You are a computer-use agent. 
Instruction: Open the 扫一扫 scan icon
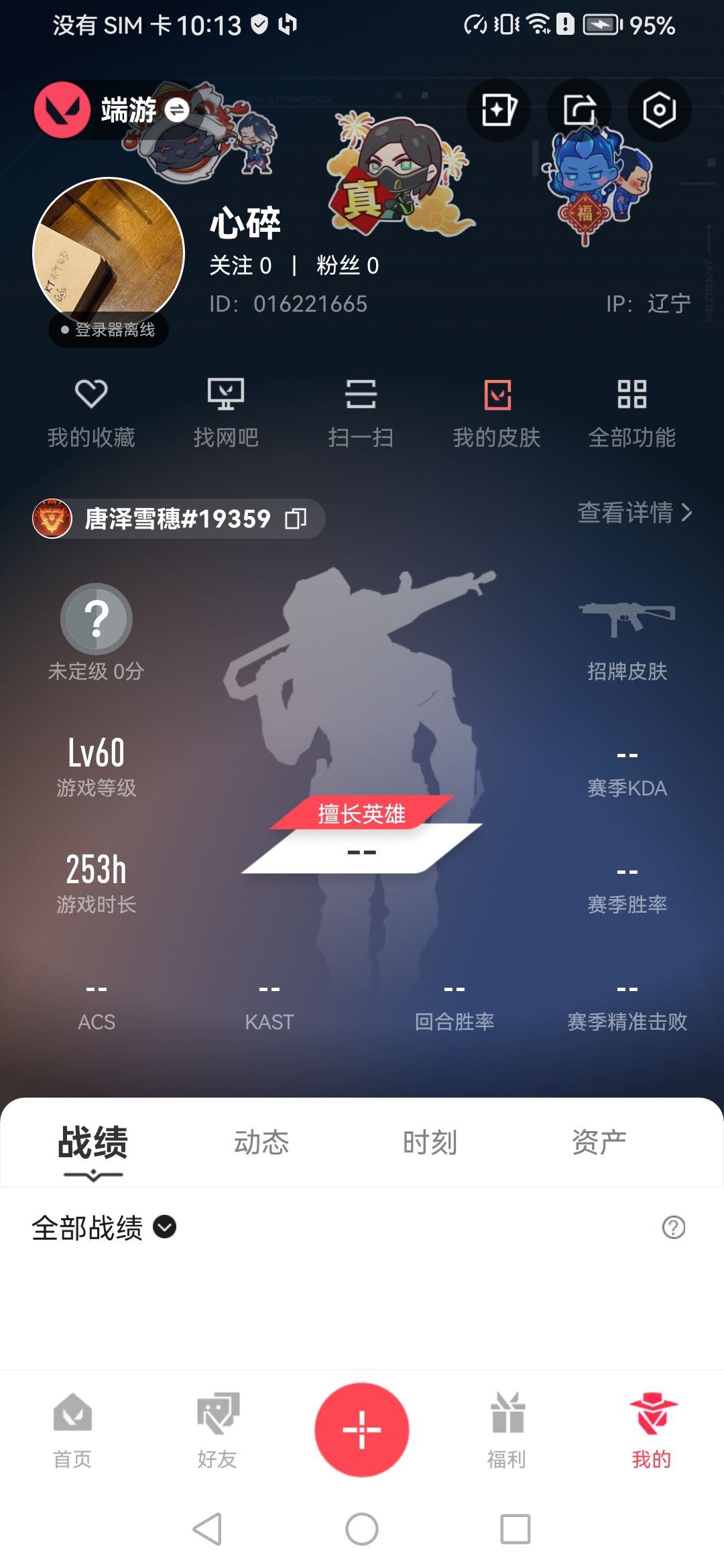(362, 409)
